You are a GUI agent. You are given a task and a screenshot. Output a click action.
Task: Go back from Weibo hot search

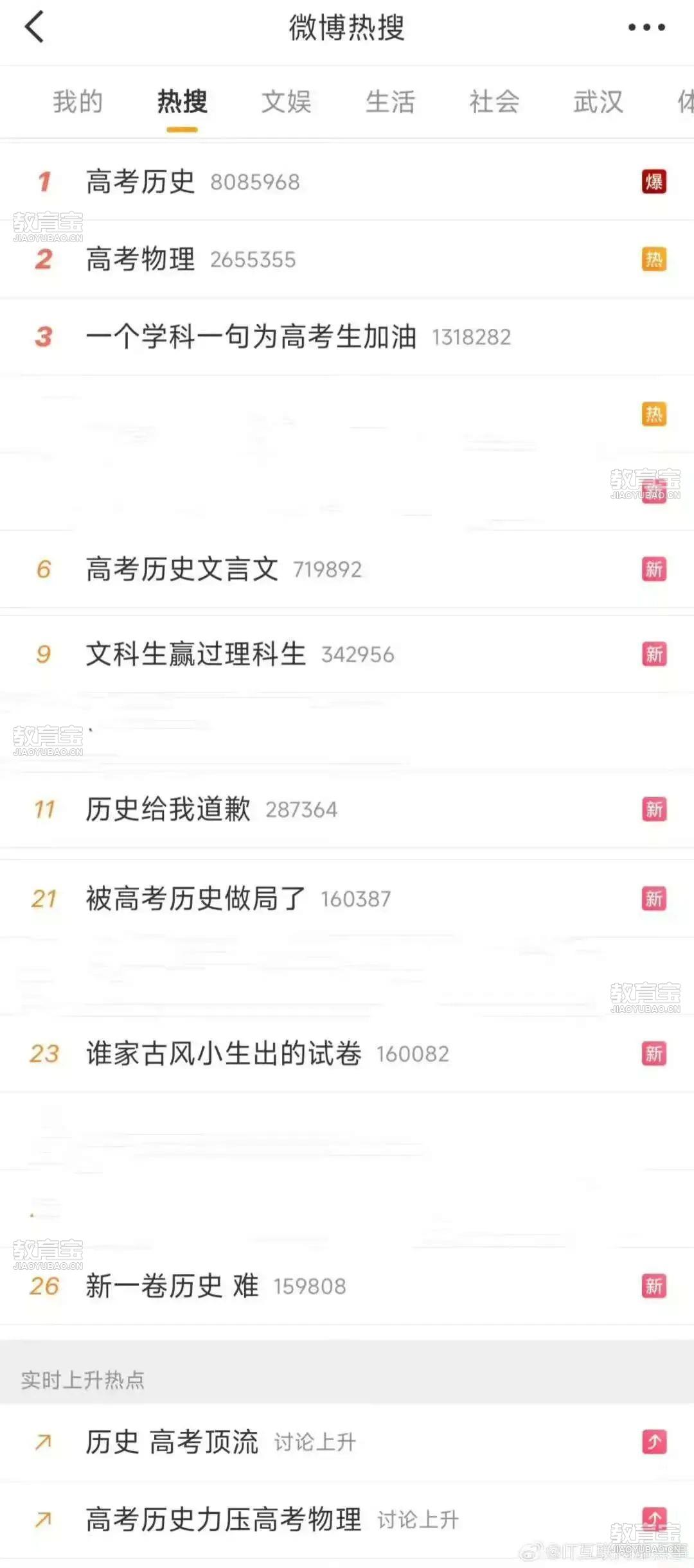click(34, 27)
